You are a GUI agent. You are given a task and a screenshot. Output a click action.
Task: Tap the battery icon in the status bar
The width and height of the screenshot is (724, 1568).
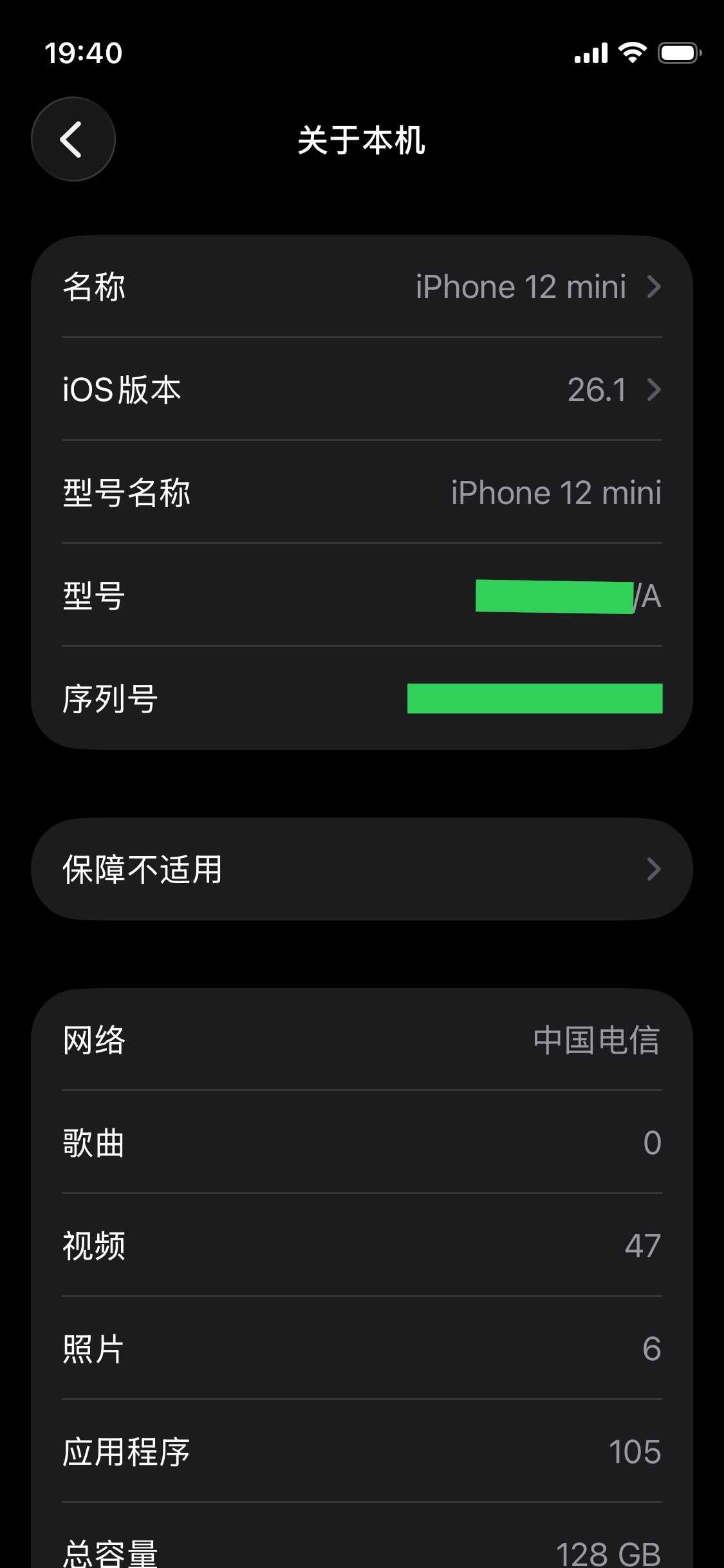pyautogui.click(x=678, y=55)
